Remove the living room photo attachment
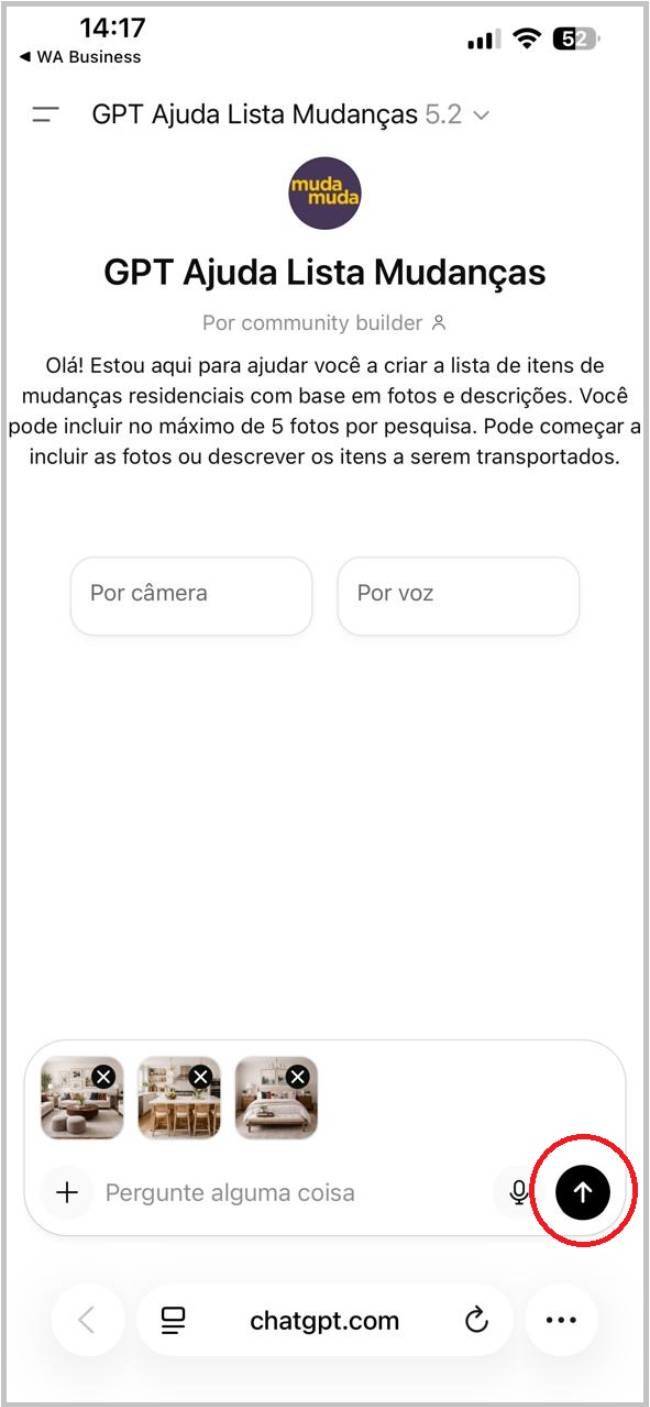The width and height of the screenshot is (650, 1407). click(x=103, y=1076)
